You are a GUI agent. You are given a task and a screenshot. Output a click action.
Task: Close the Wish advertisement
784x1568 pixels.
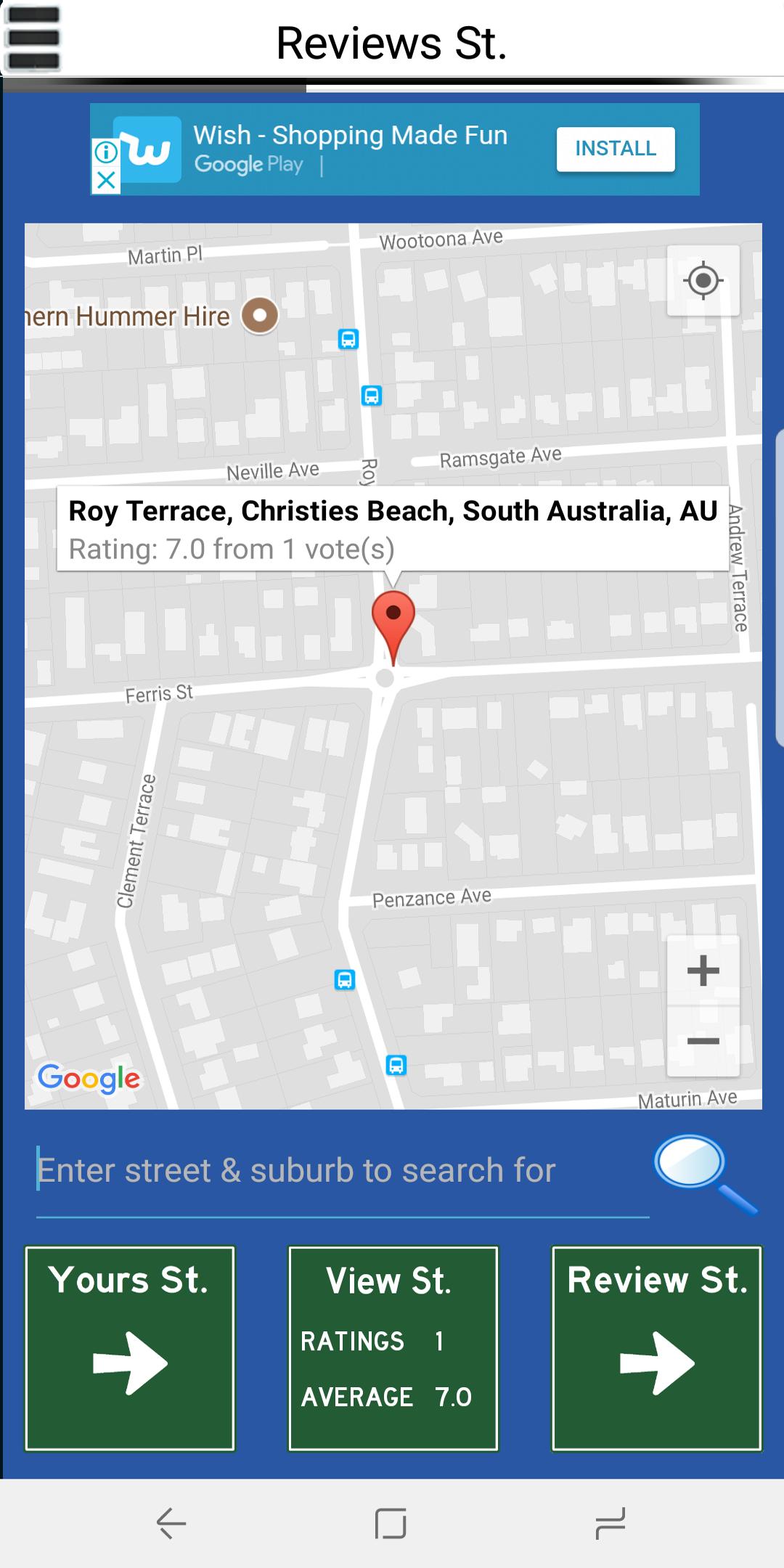(106, 181)
